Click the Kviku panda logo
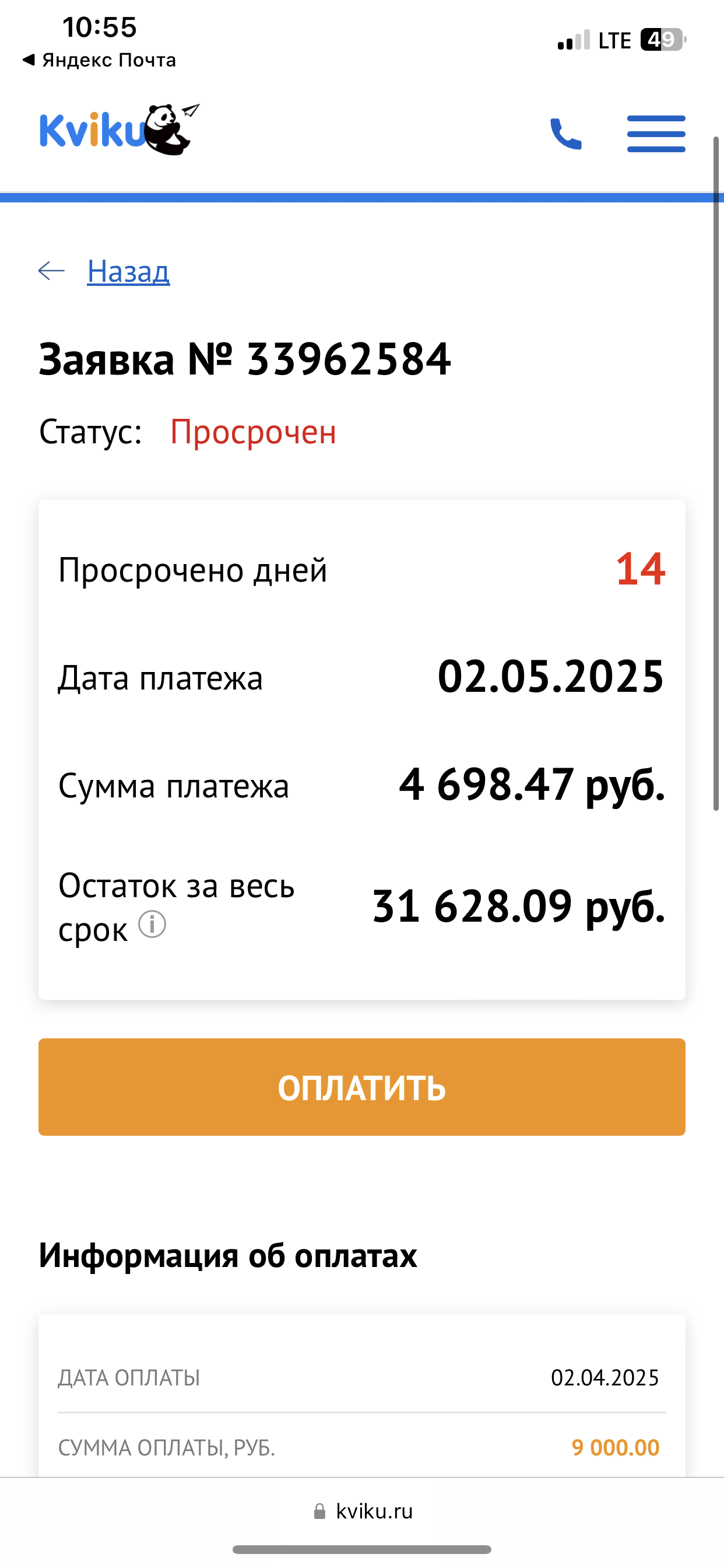The height and width of the screenshot is (1568, 724). pyautogui.click(x=119, y=130)
